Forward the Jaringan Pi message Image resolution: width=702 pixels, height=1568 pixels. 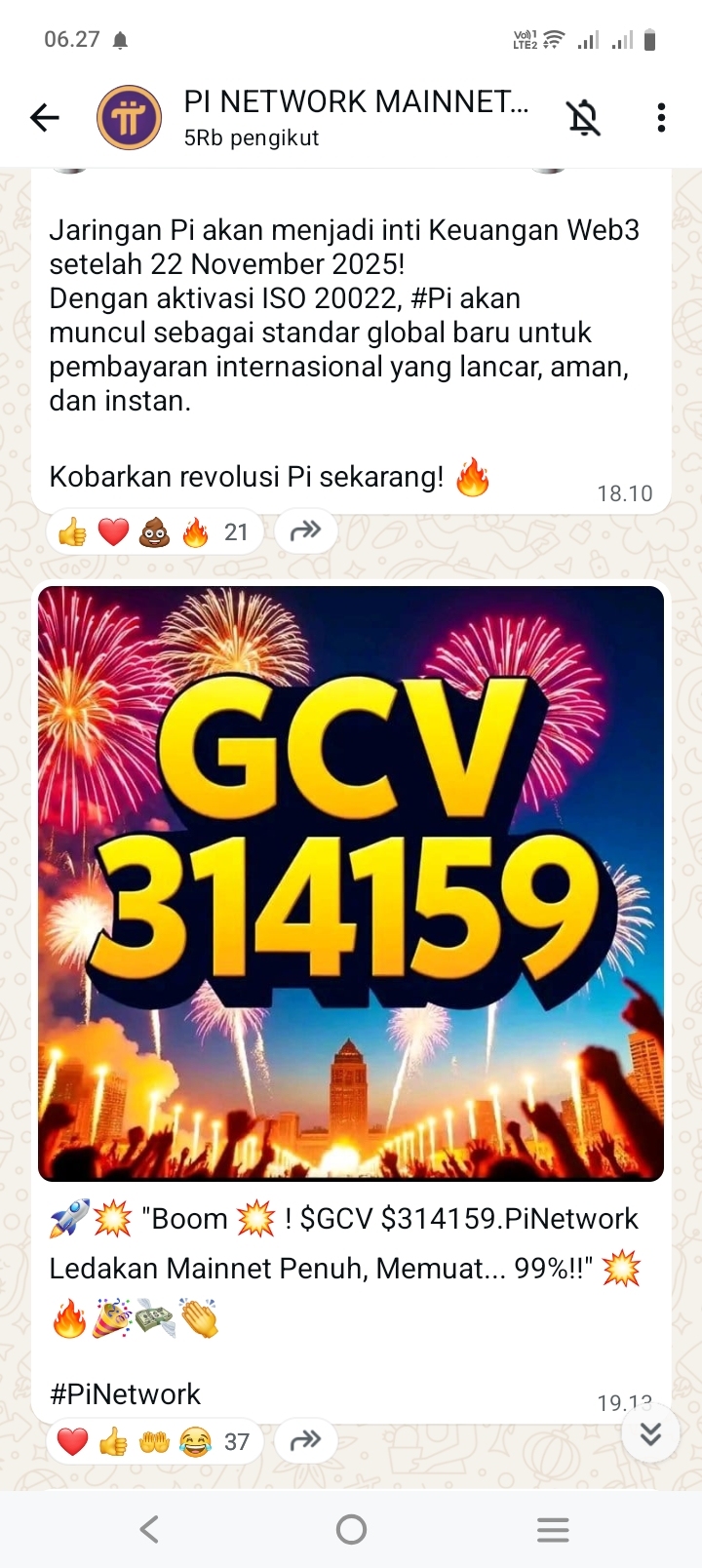click(305, 531)
